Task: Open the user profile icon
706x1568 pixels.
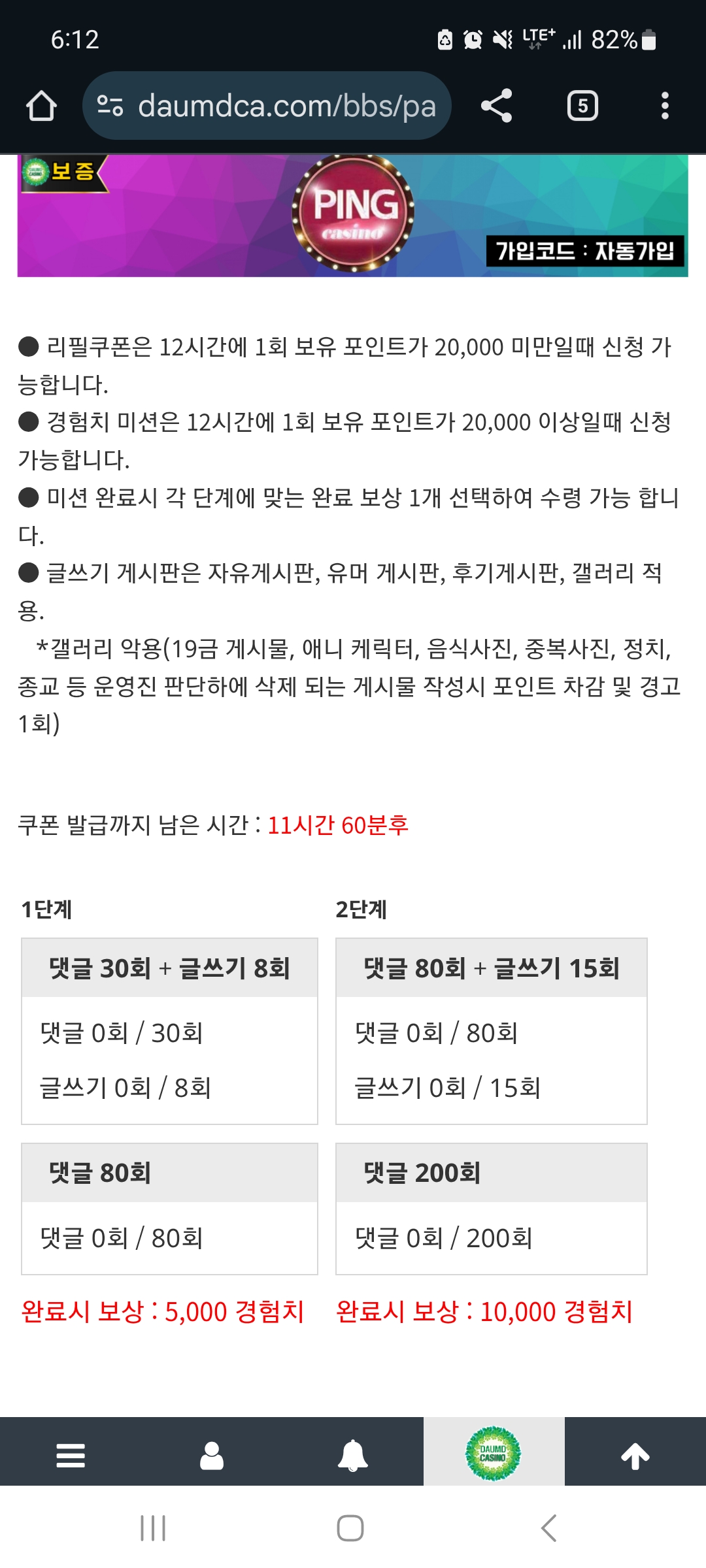Action: pos(212,1456)
